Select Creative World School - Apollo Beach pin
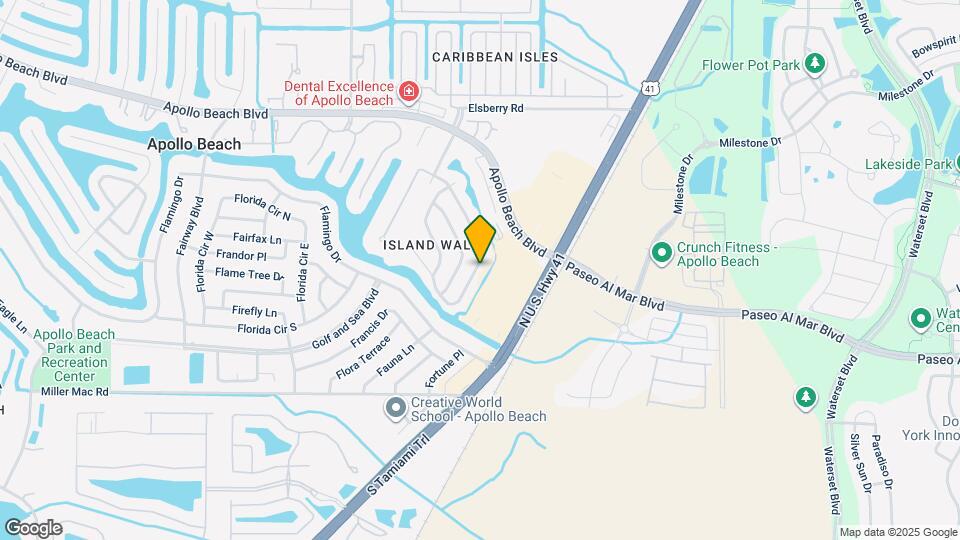This screenshot has height=540, width=960. 396,408
